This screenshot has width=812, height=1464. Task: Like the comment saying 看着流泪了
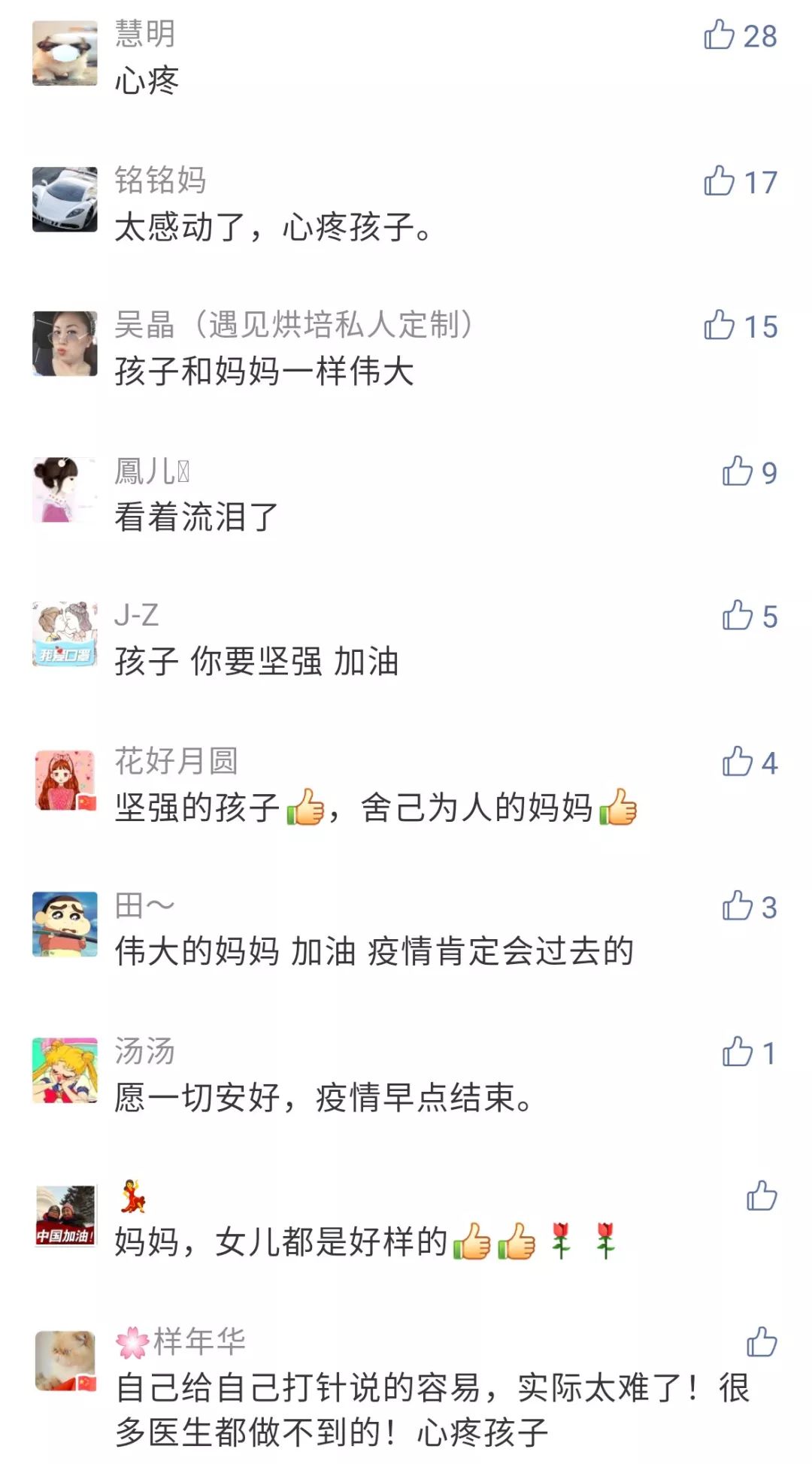point(738,471)
